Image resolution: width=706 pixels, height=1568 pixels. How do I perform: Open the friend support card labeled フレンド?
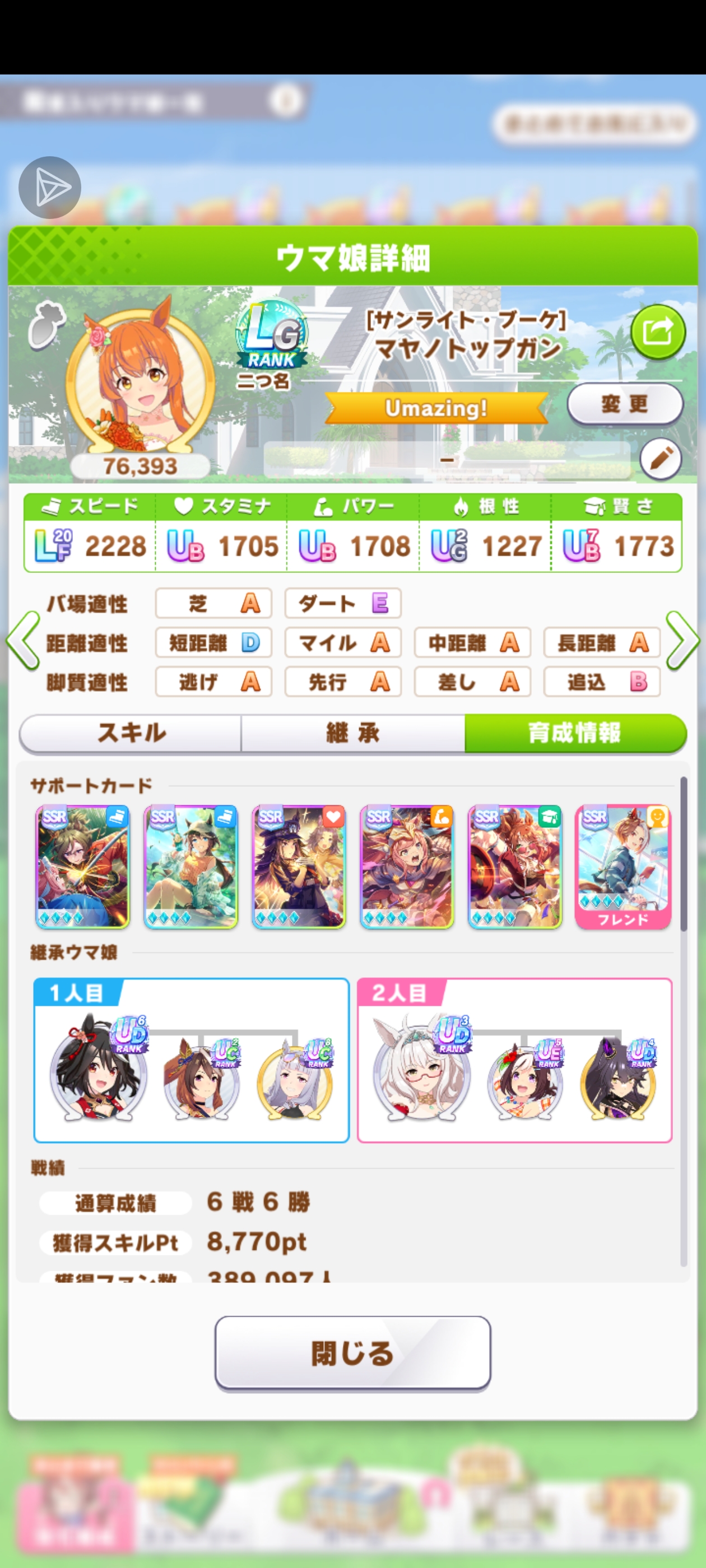point(623,867)
